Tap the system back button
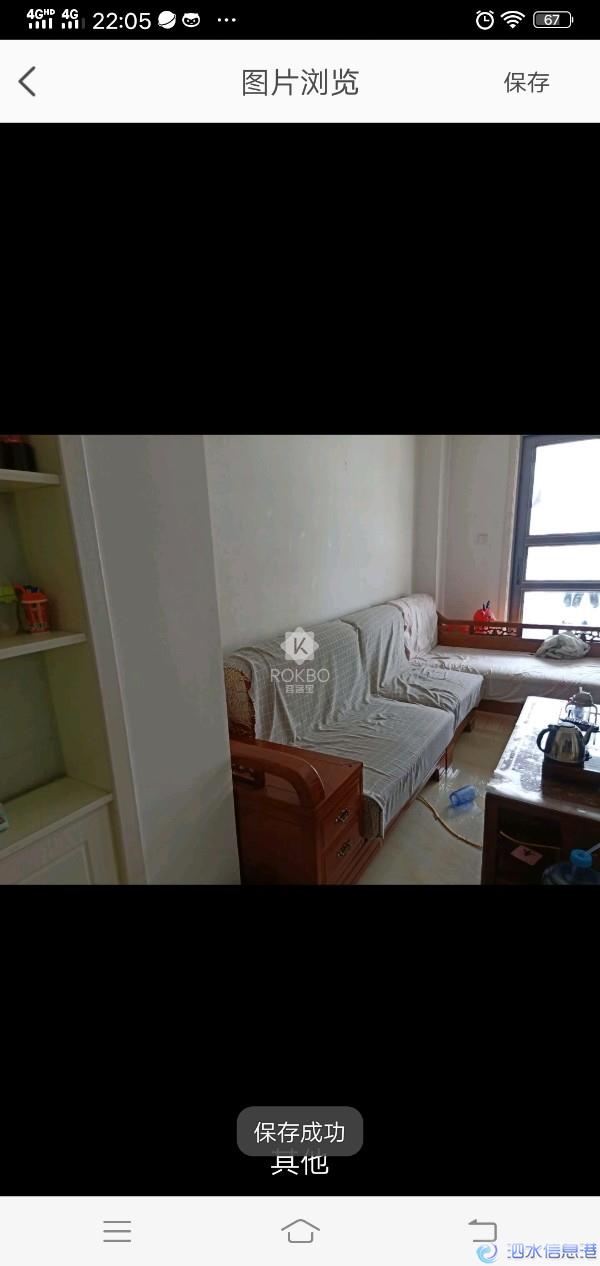Screen dimensions: 600x1266 [483, 1231]
